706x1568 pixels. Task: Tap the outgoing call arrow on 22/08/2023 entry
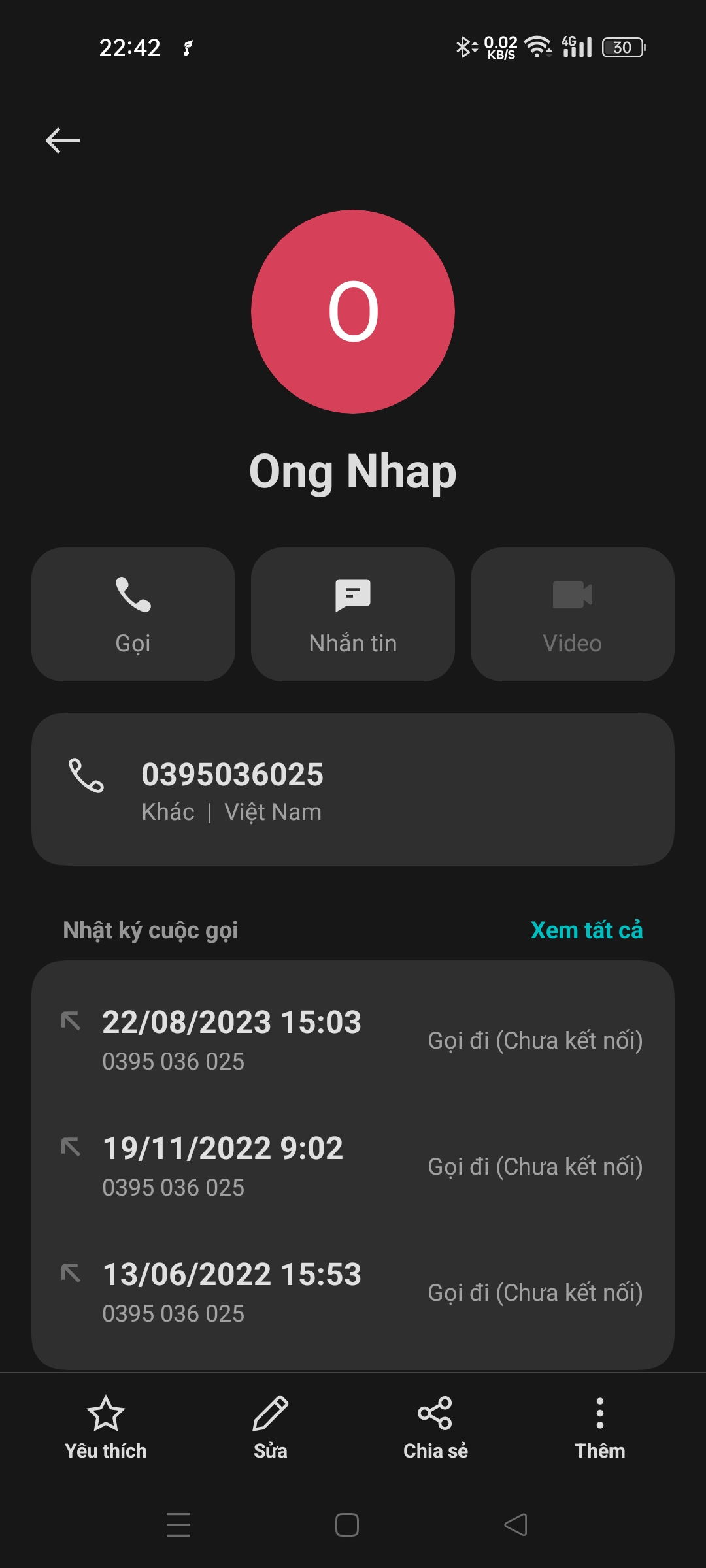click(72, 1023)
